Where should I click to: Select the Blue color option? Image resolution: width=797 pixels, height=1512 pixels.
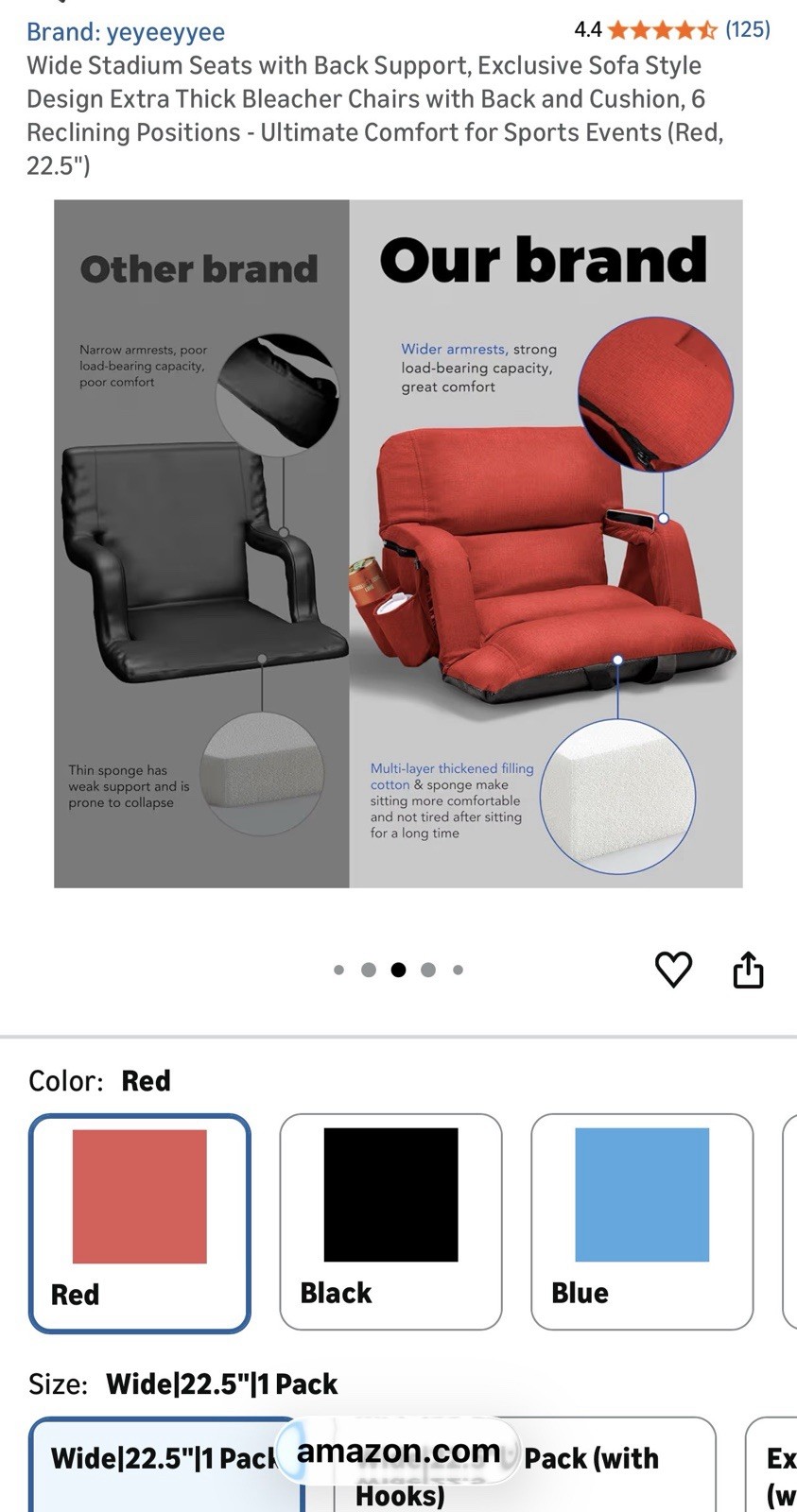642,1221
